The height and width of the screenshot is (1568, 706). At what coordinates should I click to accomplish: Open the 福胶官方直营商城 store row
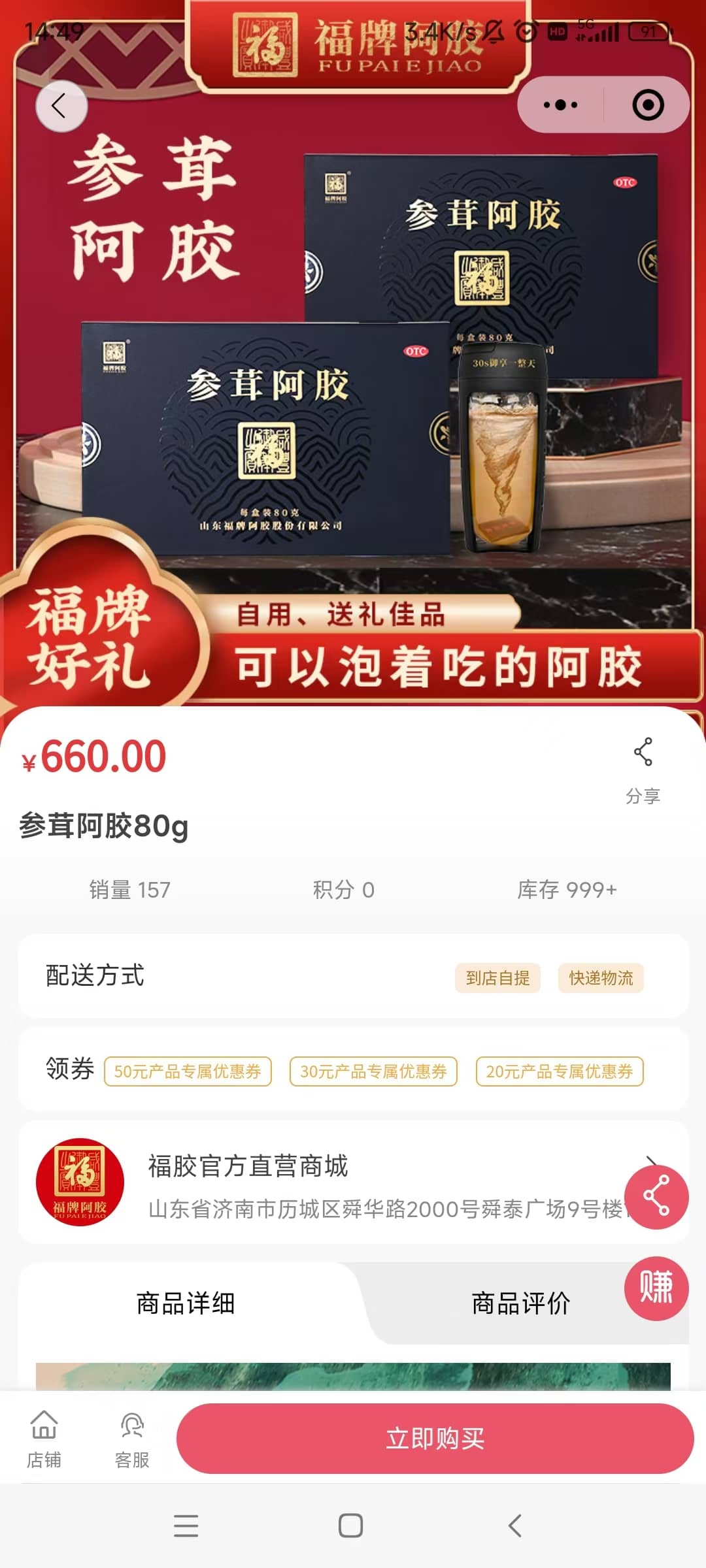click(353, 1184)
